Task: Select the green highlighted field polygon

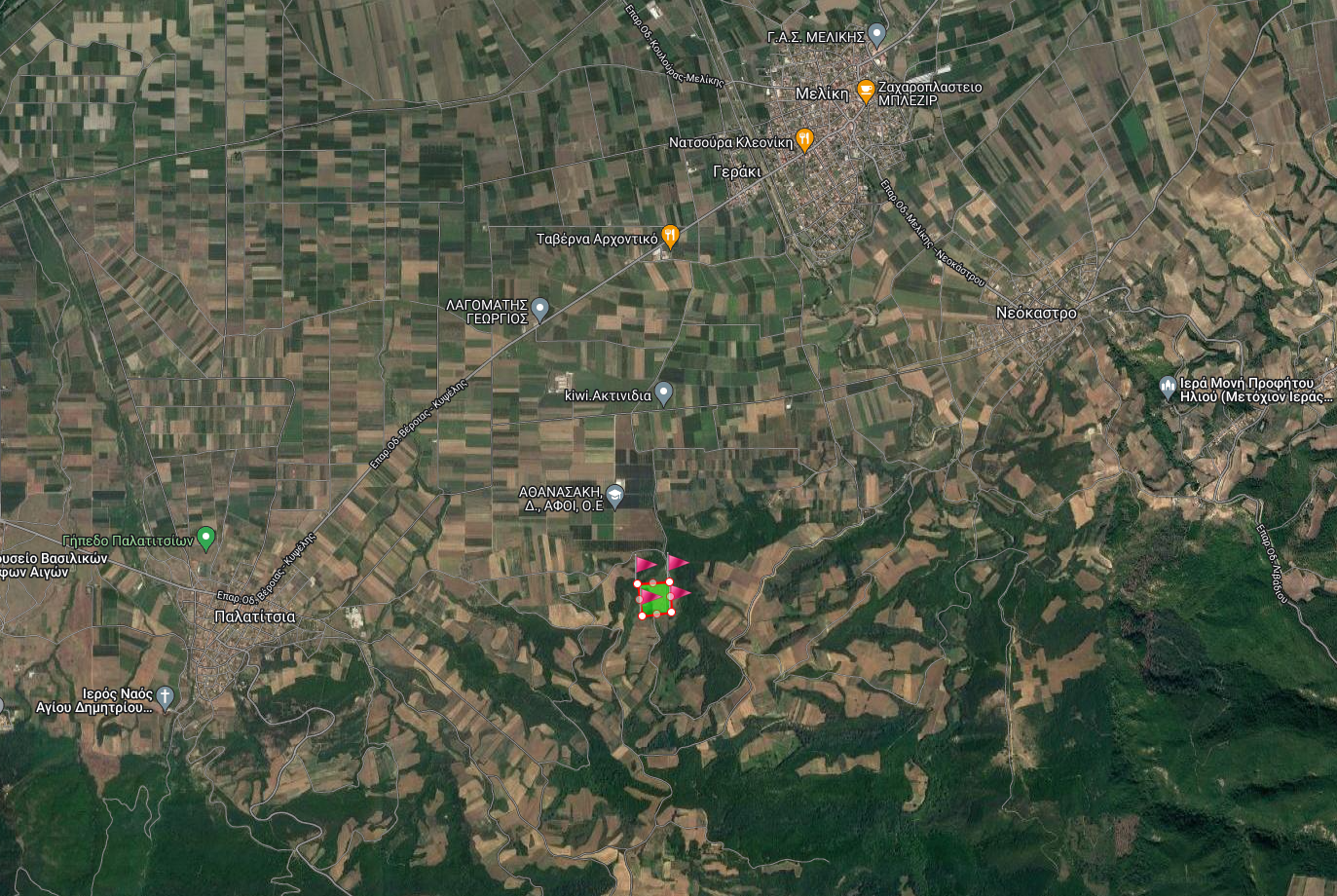Action: [x=657, y=600]
